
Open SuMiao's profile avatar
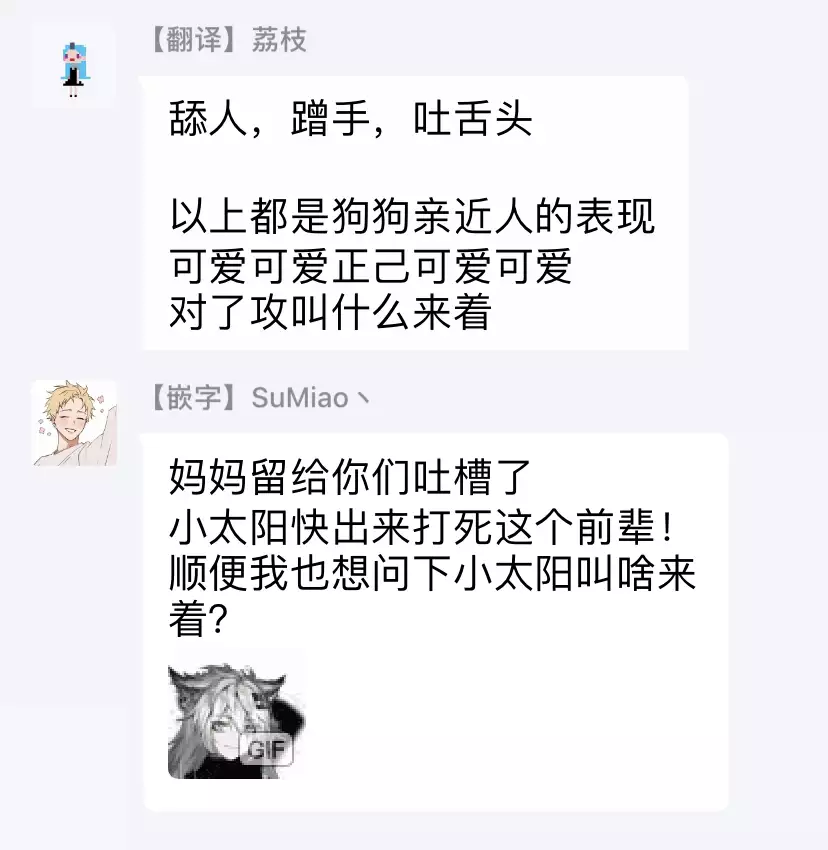click(x=74, y=422)
